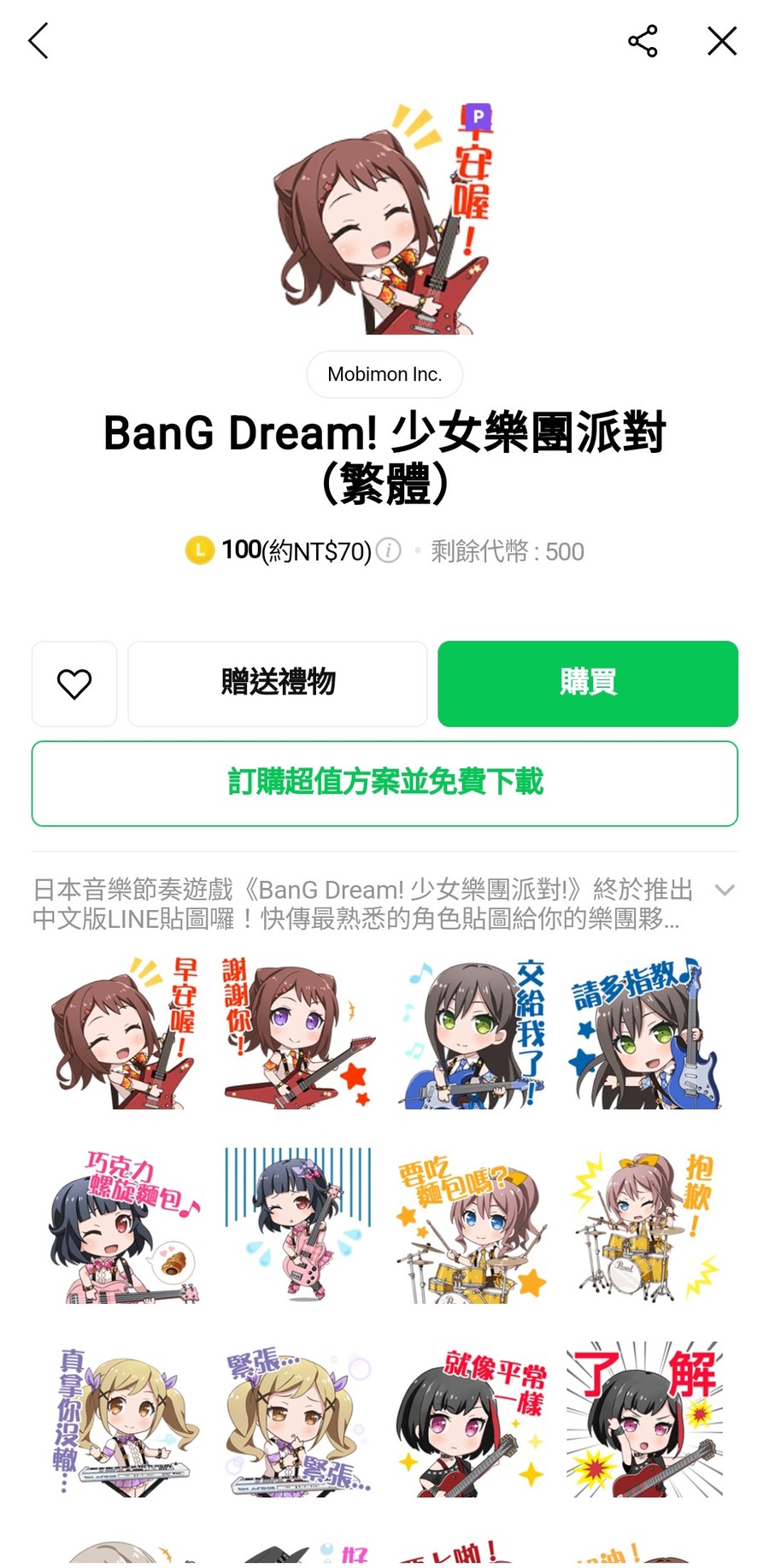Image resolution: width=769 pixels, height=1568 pixels.
Task: Tap the green 購買 button
Action: (588, 684)
